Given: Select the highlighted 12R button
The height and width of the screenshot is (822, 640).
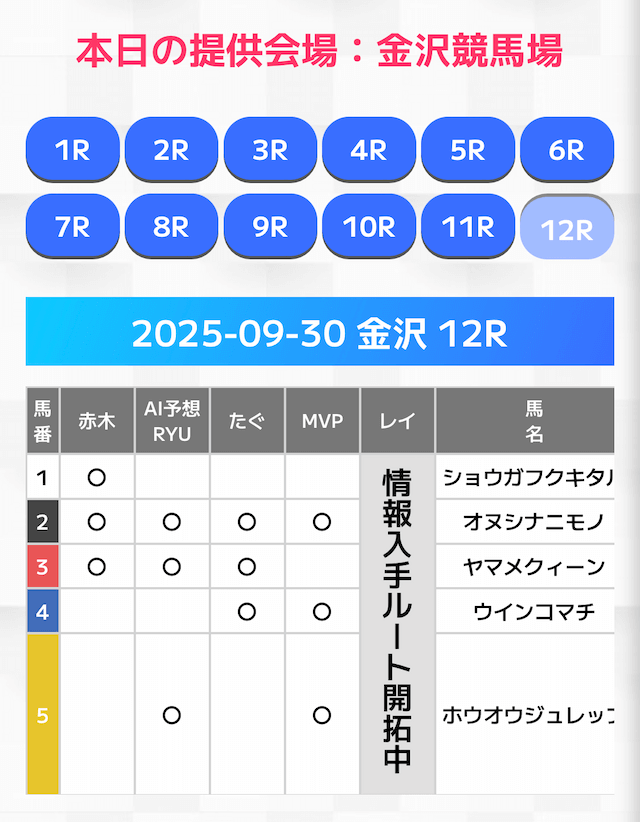Looking at the screenshot, I should [x=567, y=229].
